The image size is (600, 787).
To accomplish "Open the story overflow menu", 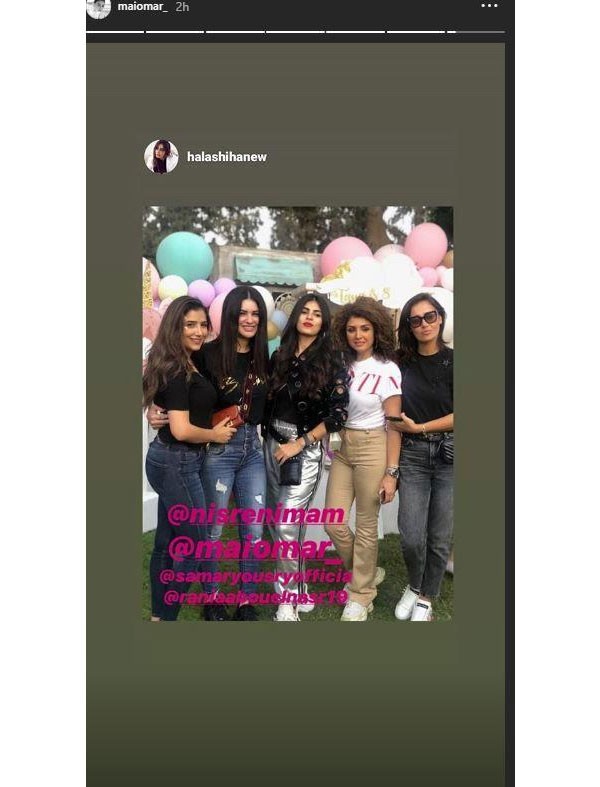I will pyautogui.click(x=489, y=6).
